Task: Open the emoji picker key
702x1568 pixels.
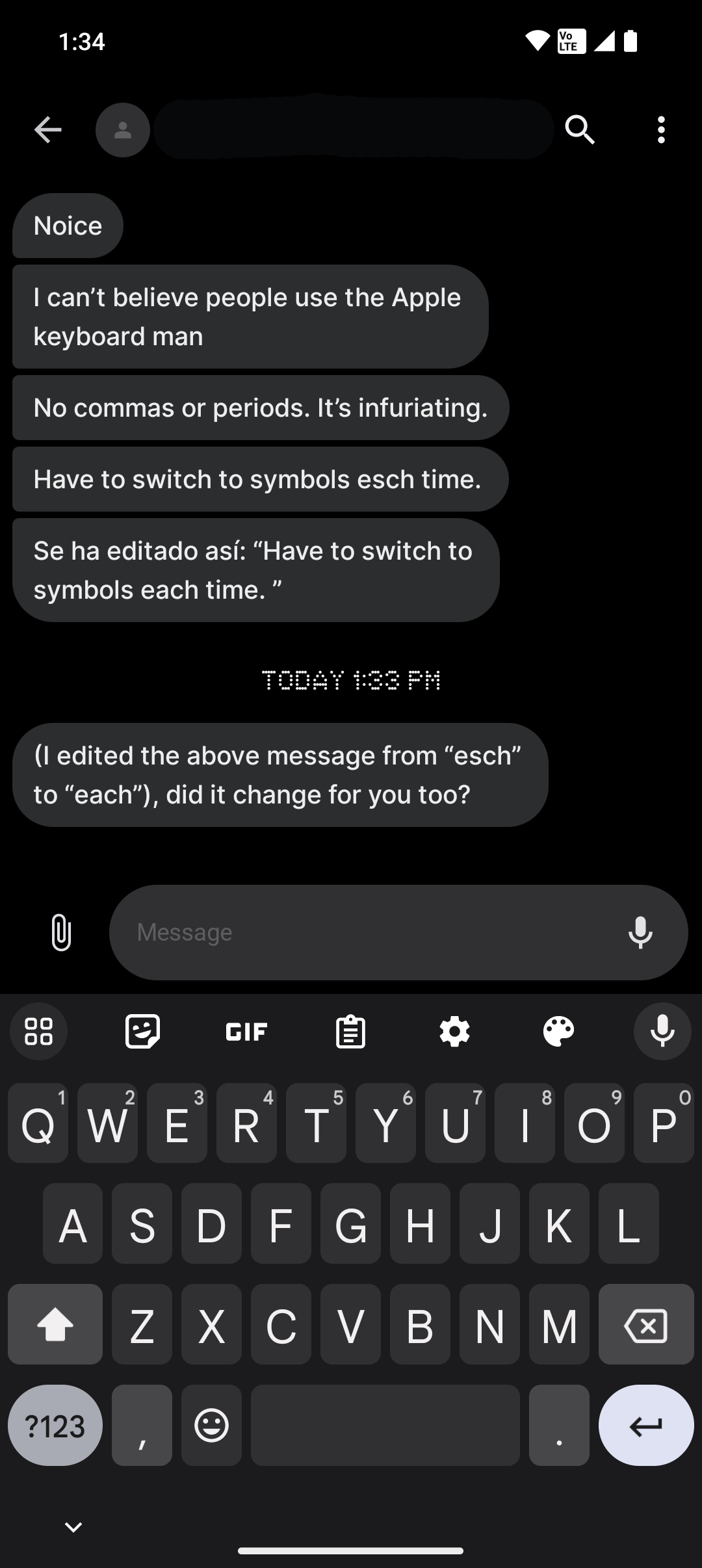Action: tap(211, 1426)
